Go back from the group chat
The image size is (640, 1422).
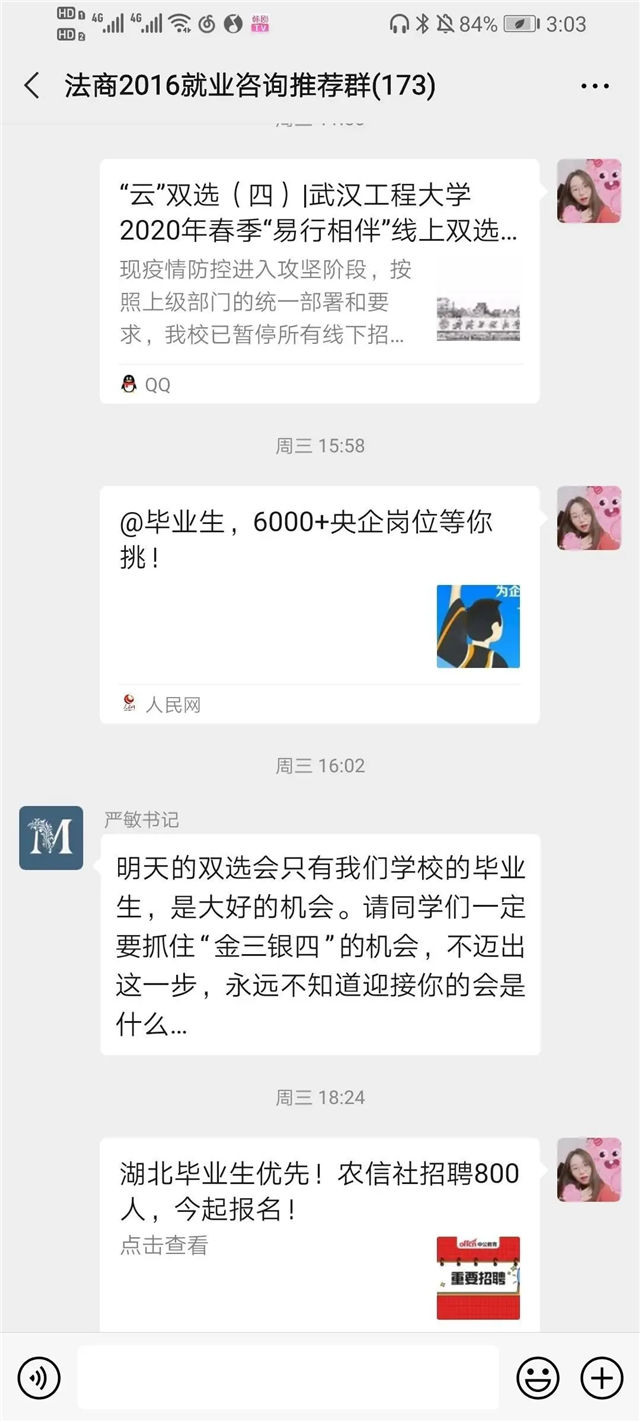[x=32, y=86]
